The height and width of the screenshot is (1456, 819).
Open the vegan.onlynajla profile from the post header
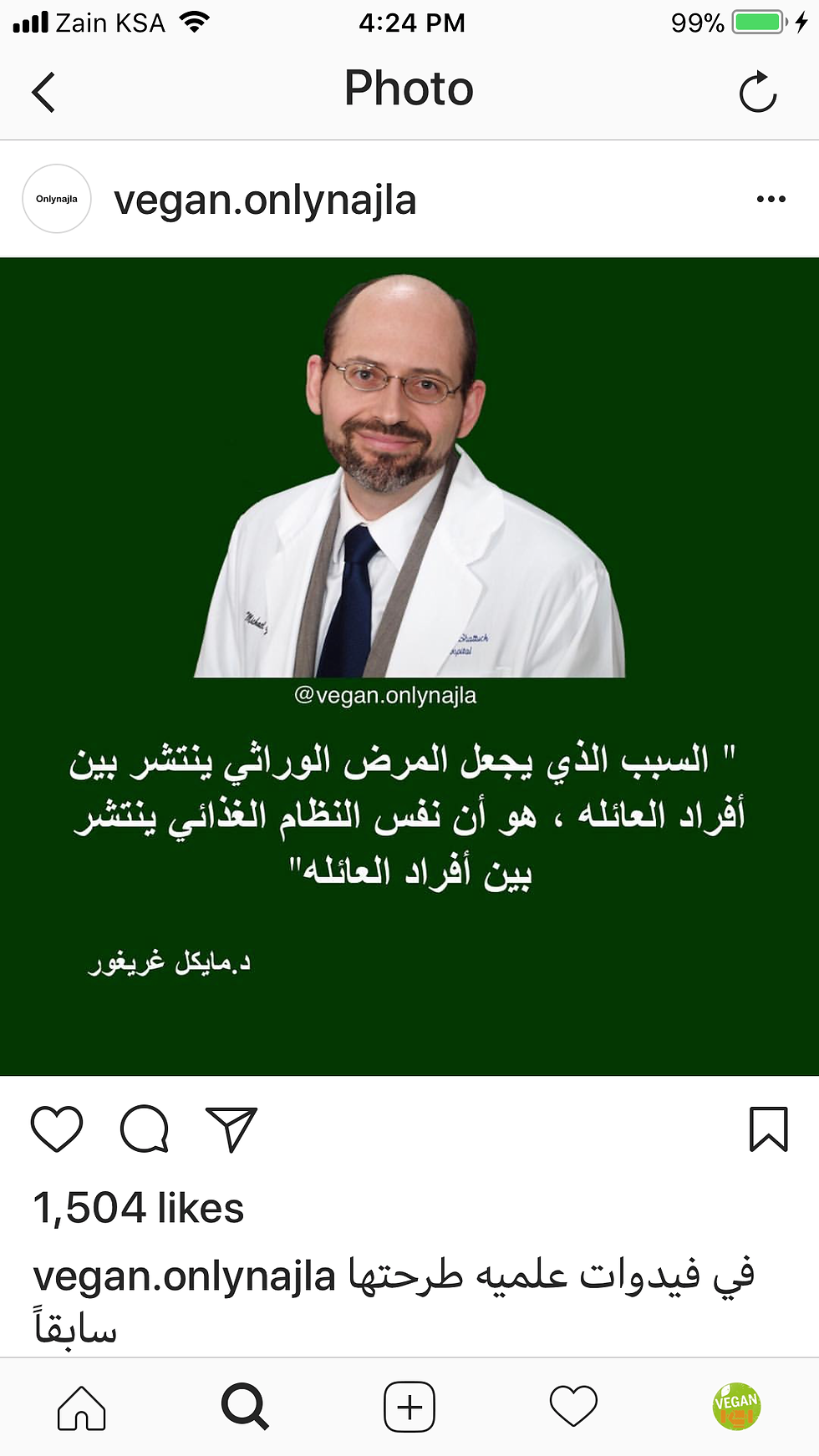click(x=265, y=200)
